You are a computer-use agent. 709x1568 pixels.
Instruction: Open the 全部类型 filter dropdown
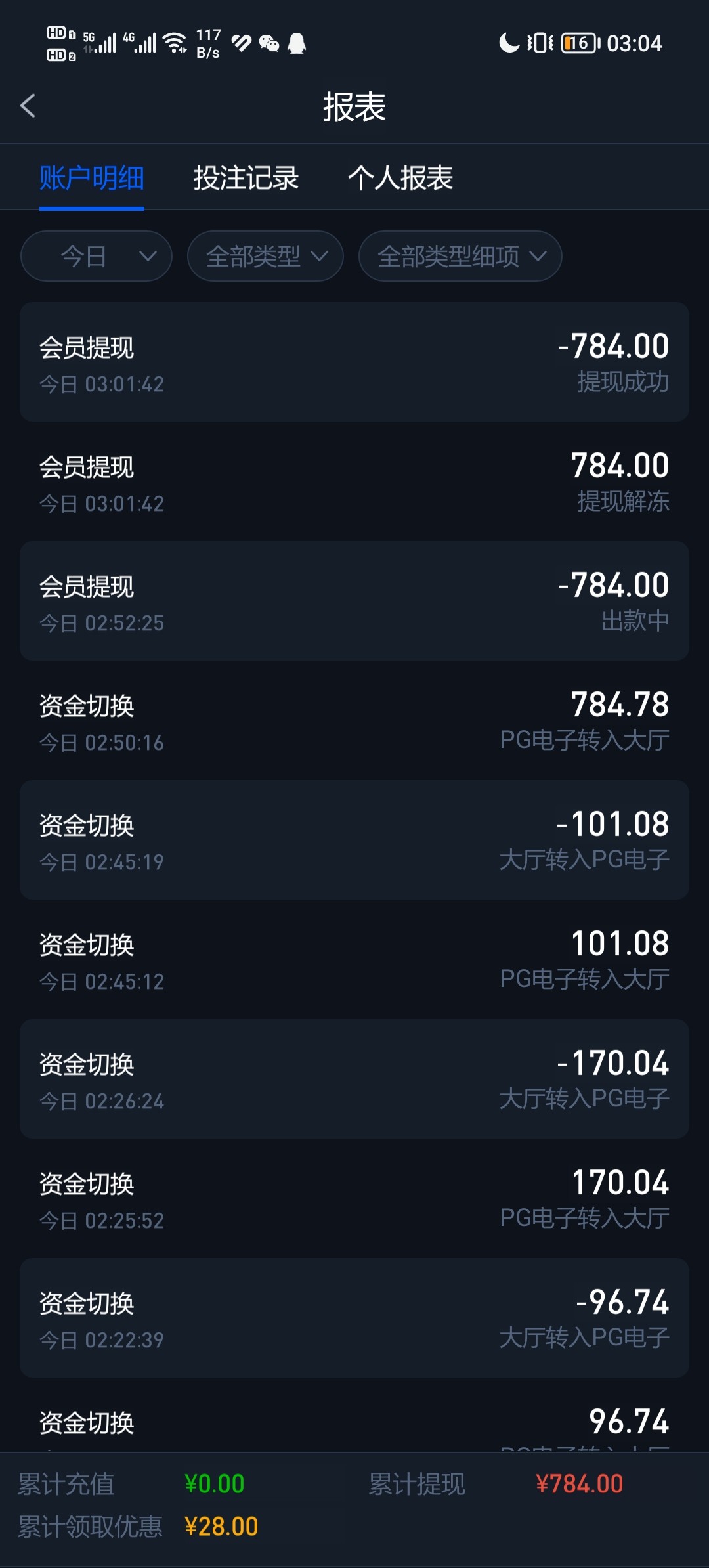pyautogui.click(x=265, y=256)
